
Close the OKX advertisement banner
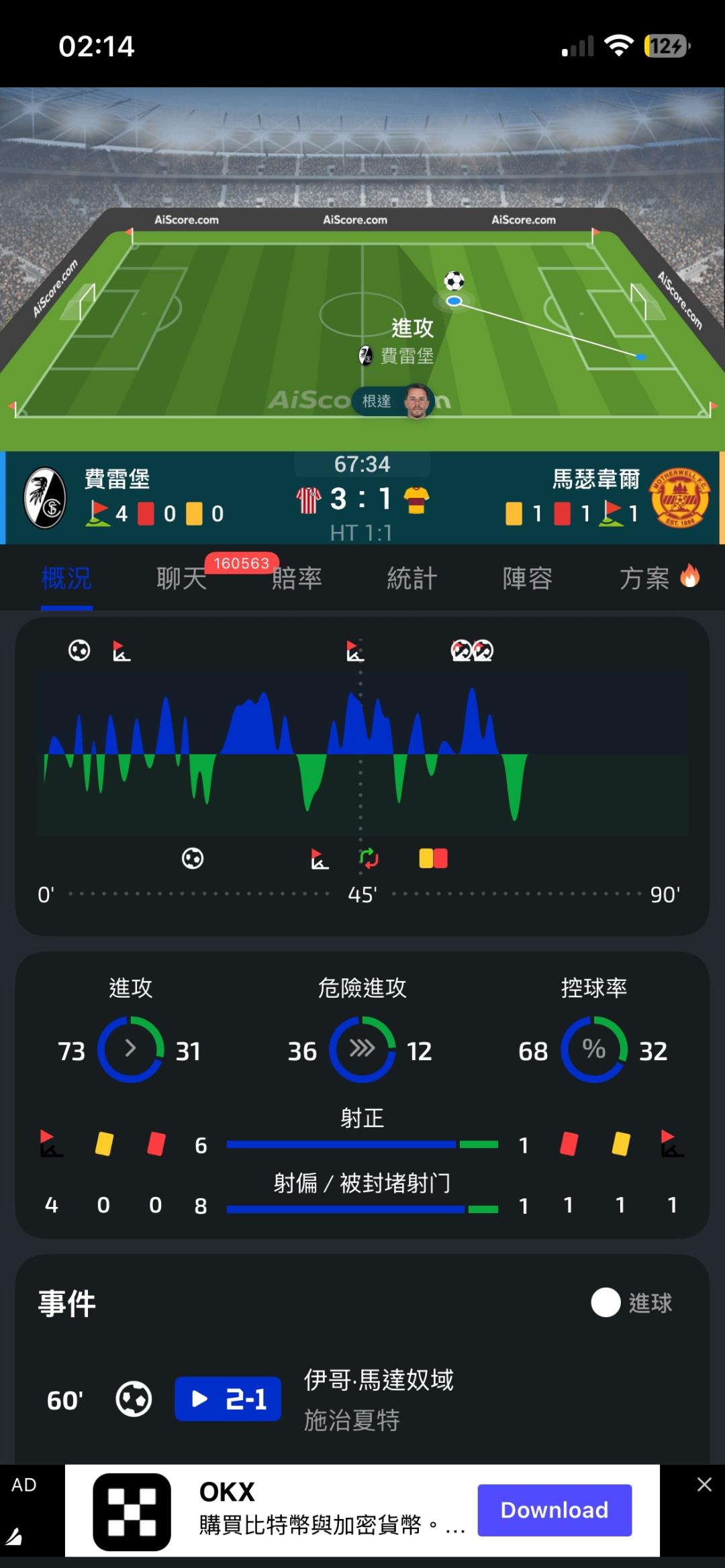click(x=704, y=1484)
